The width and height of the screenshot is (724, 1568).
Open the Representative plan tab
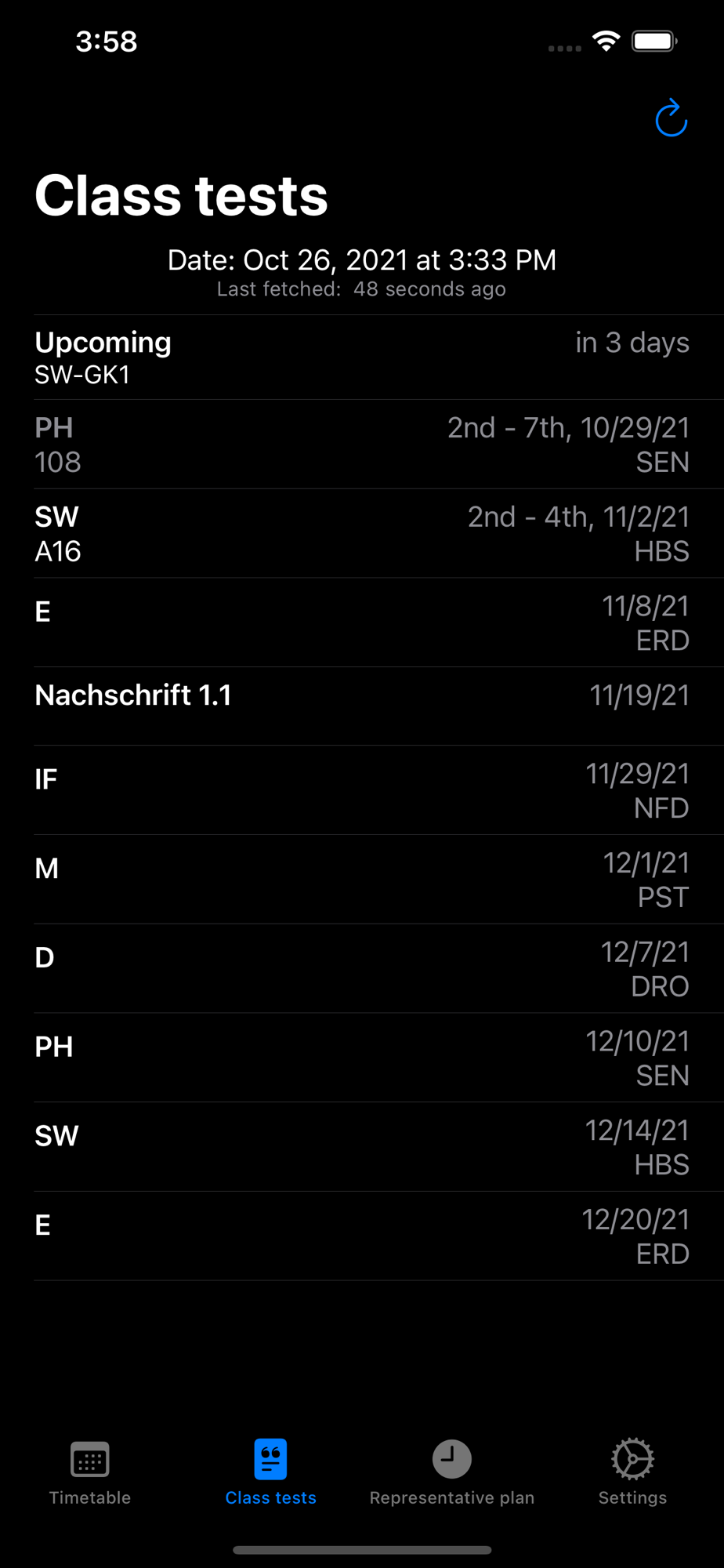(x=452, y=1472)
